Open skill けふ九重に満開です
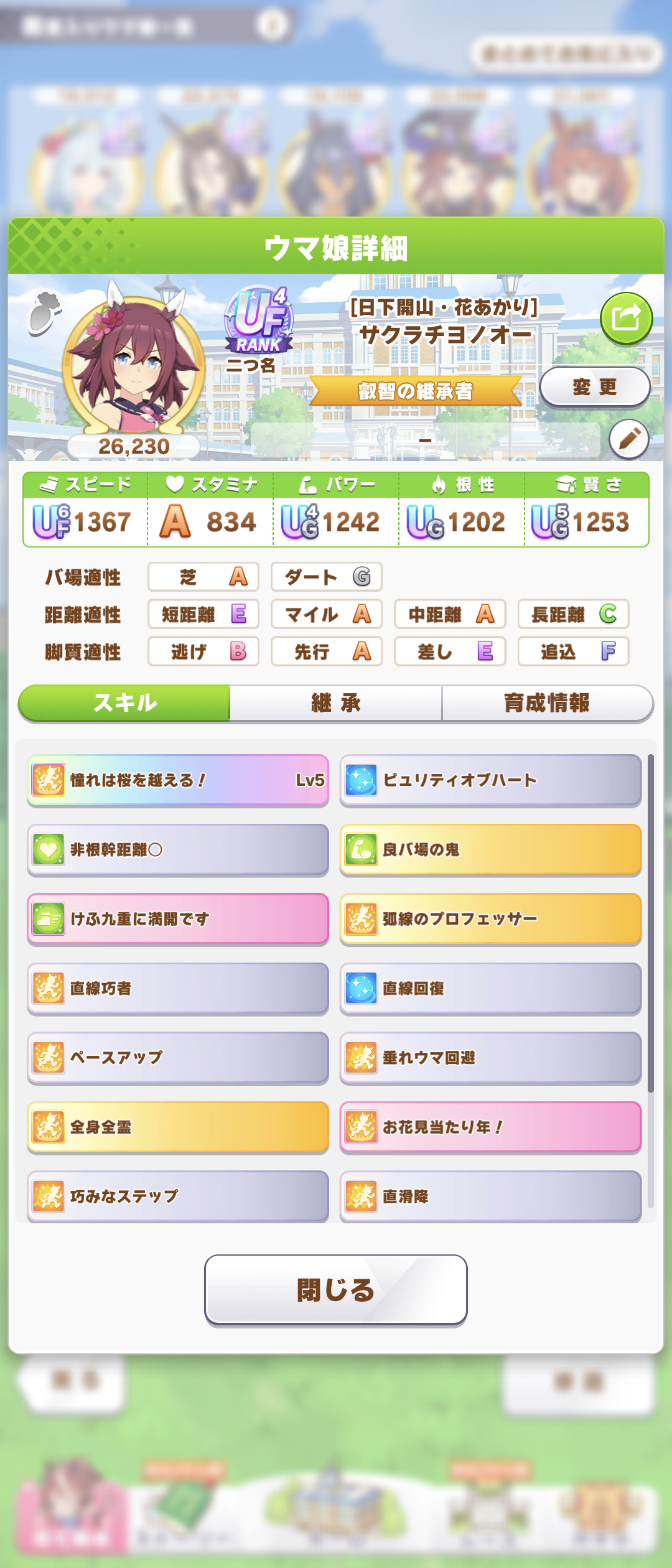672x1568 pixels. pos(178,919)
